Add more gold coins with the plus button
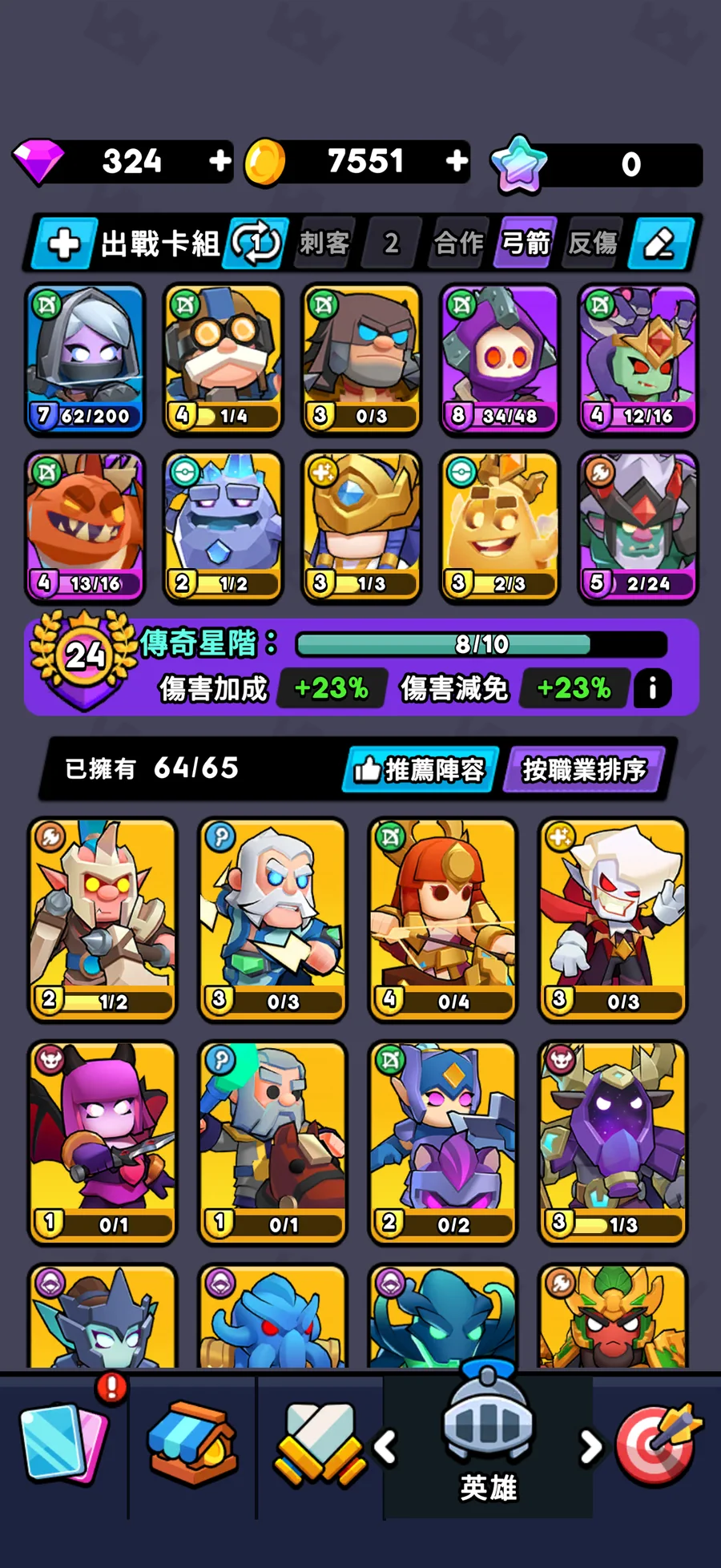 point(457,161)
